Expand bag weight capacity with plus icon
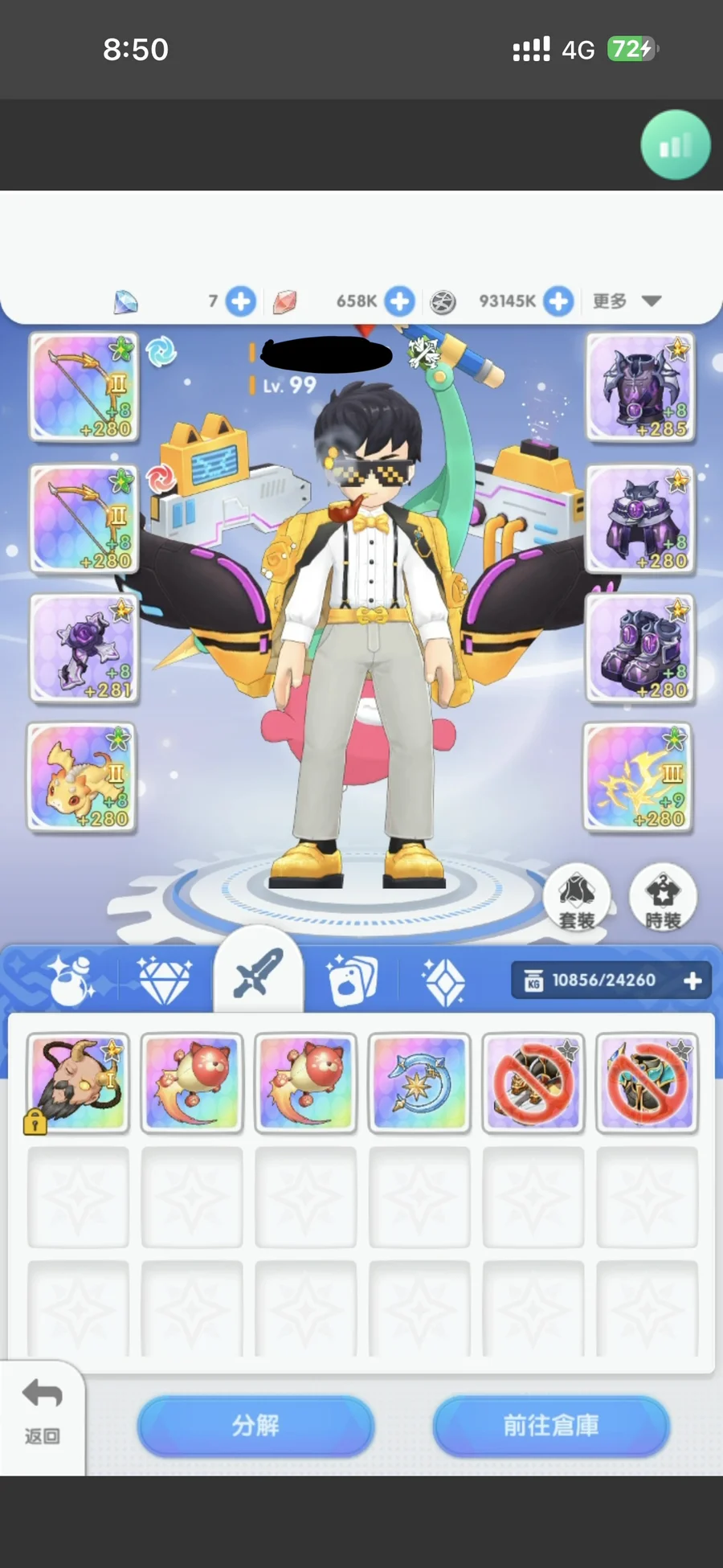723x1568 pixels. coord(692,981)
